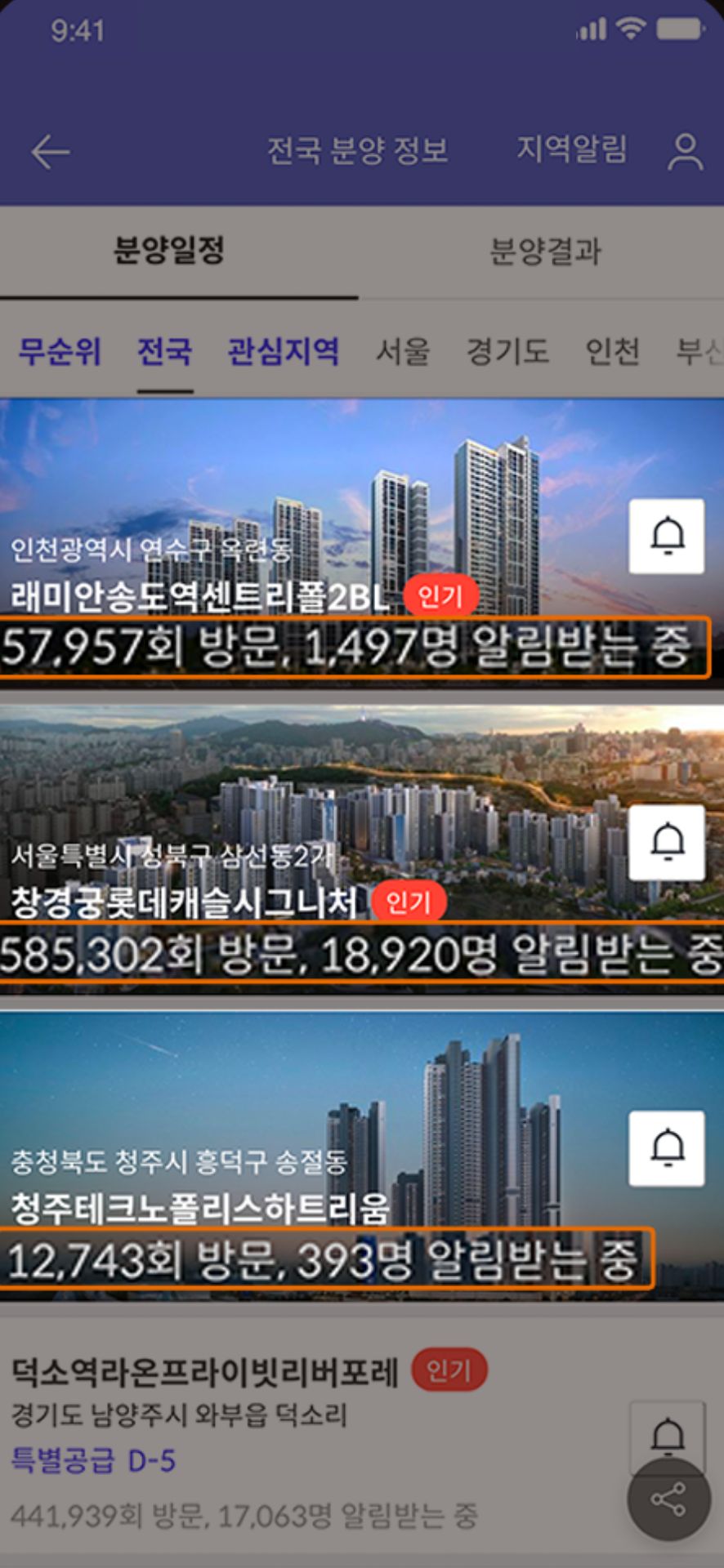Select the 전국 region tab

tap(165, 352)
